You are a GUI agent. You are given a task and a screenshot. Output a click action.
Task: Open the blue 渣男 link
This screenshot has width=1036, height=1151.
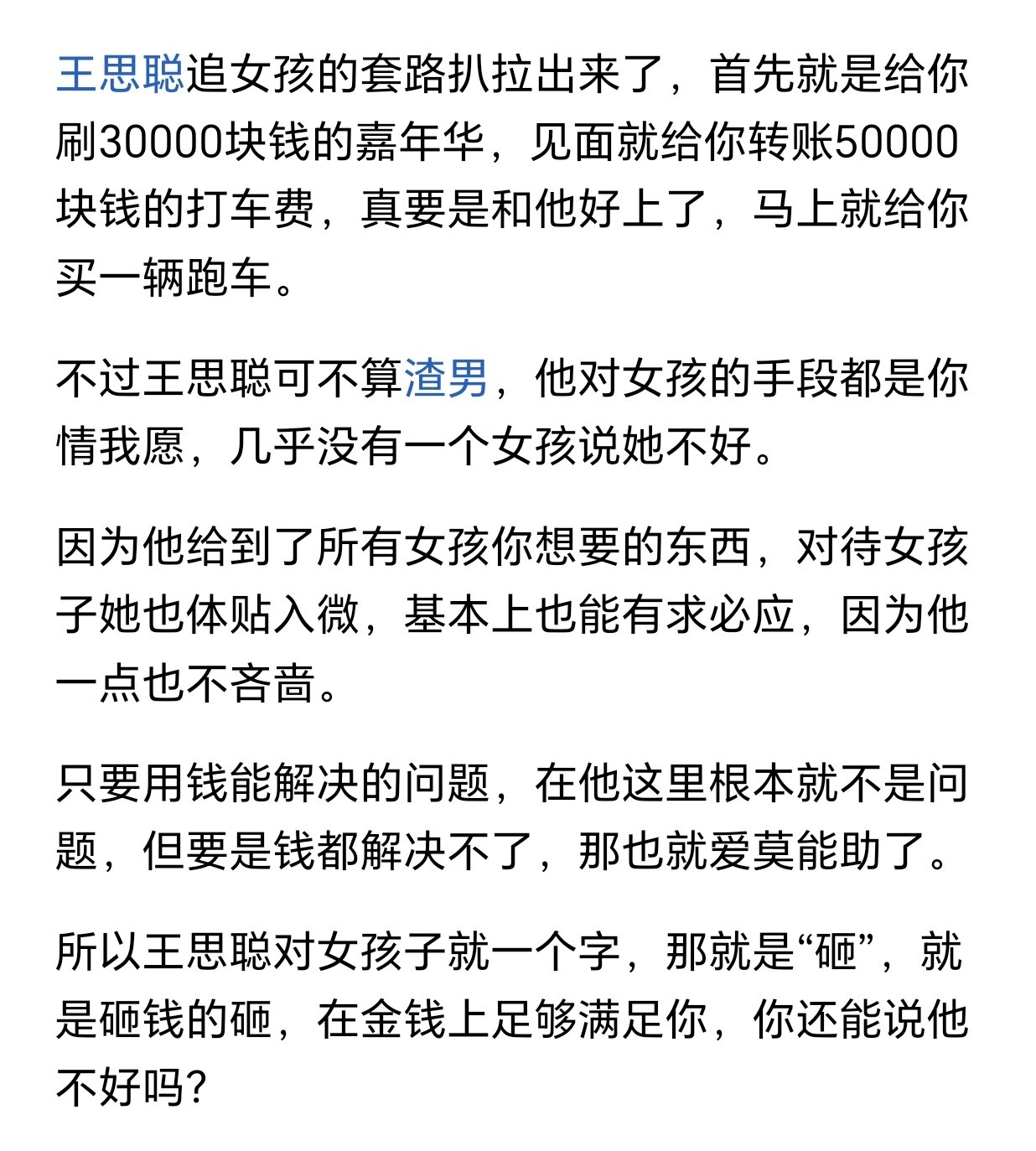446,377
